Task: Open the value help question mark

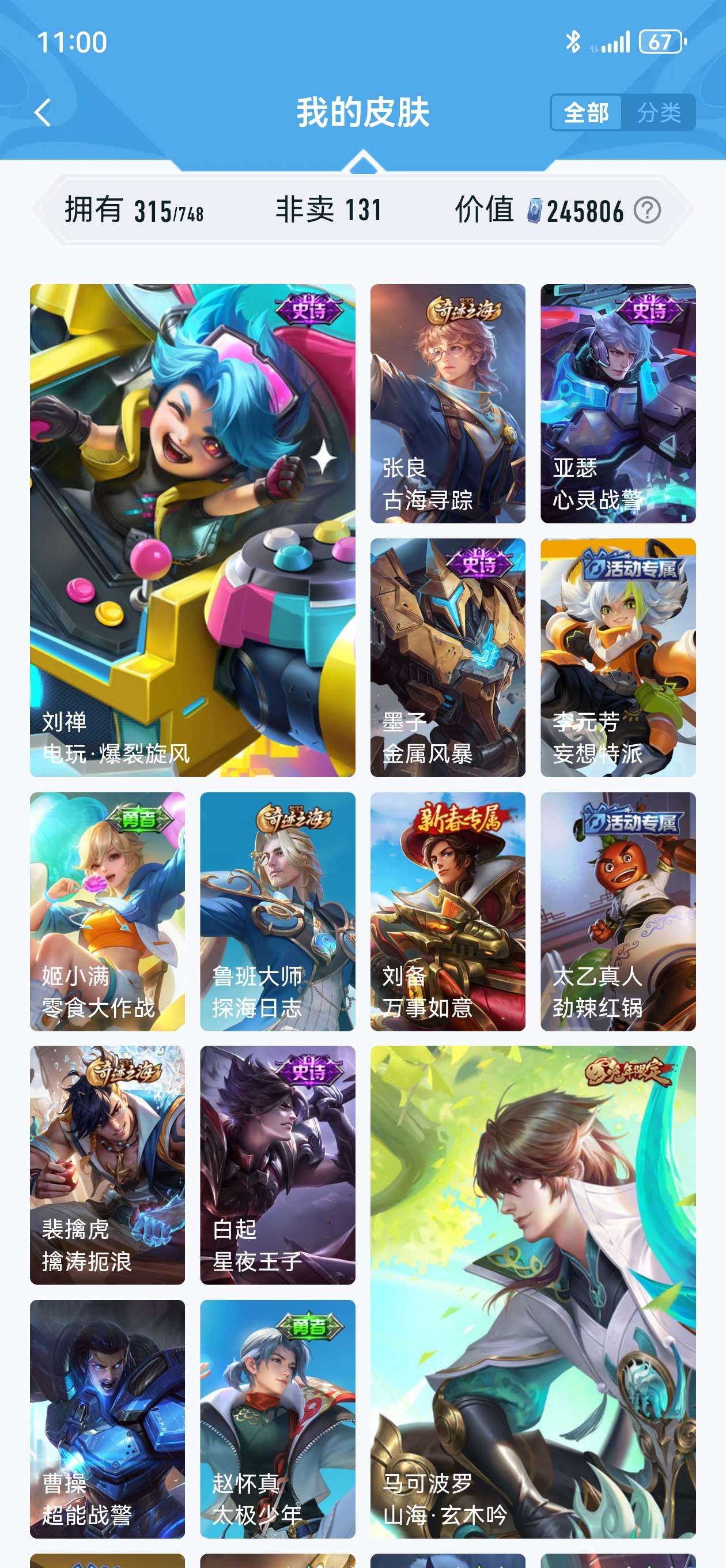Action: (647, 210)
